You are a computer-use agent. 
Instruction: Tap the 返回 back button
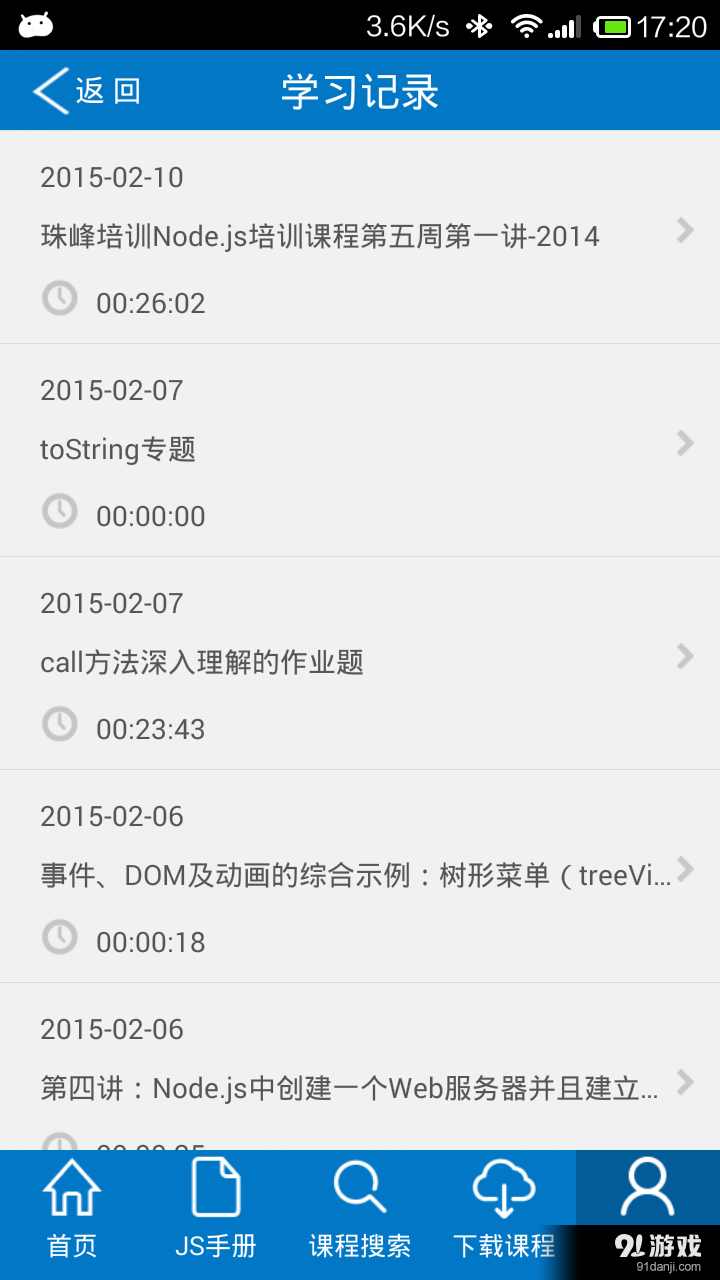tap(85, 90)
